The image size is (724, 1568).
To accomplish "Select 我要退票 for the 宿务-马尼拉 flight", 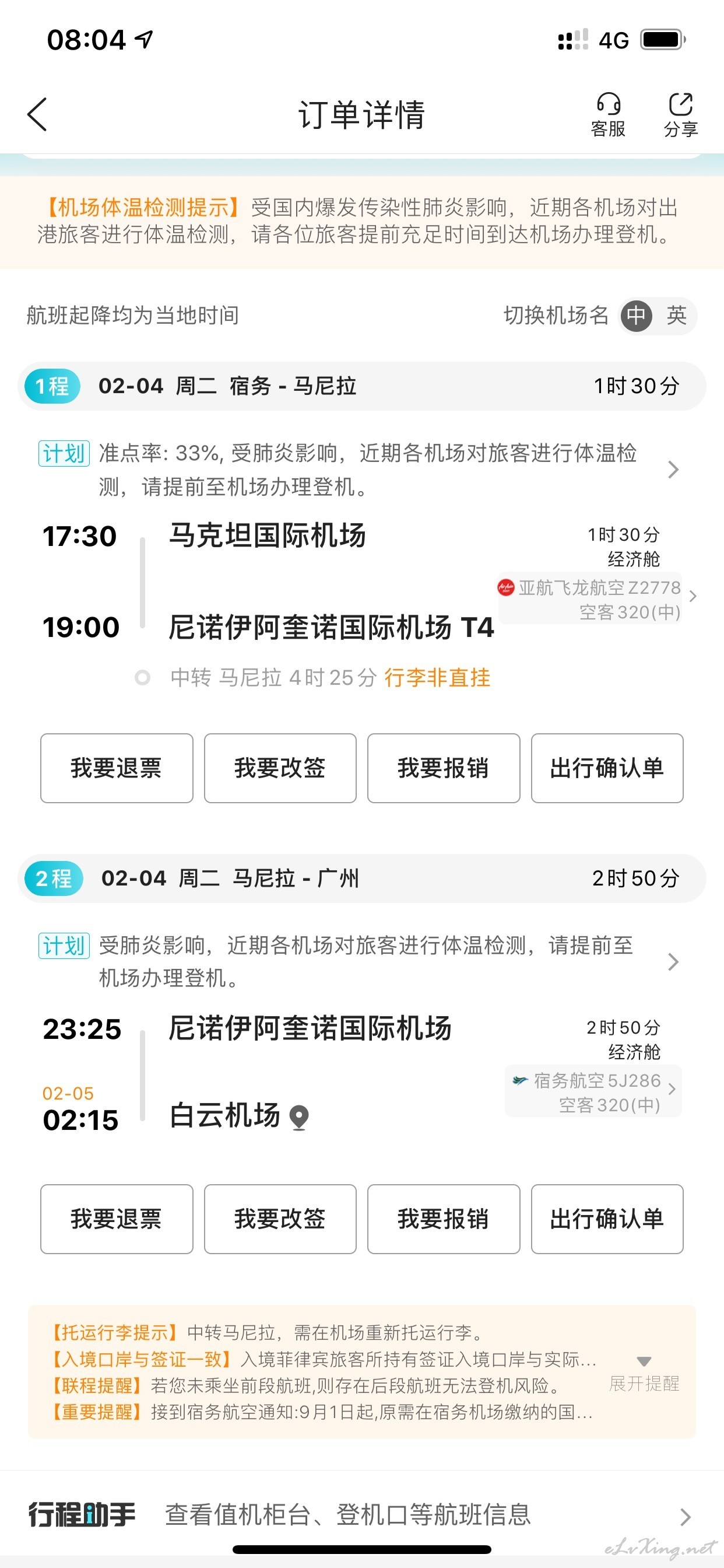I will tap(117, 768).
